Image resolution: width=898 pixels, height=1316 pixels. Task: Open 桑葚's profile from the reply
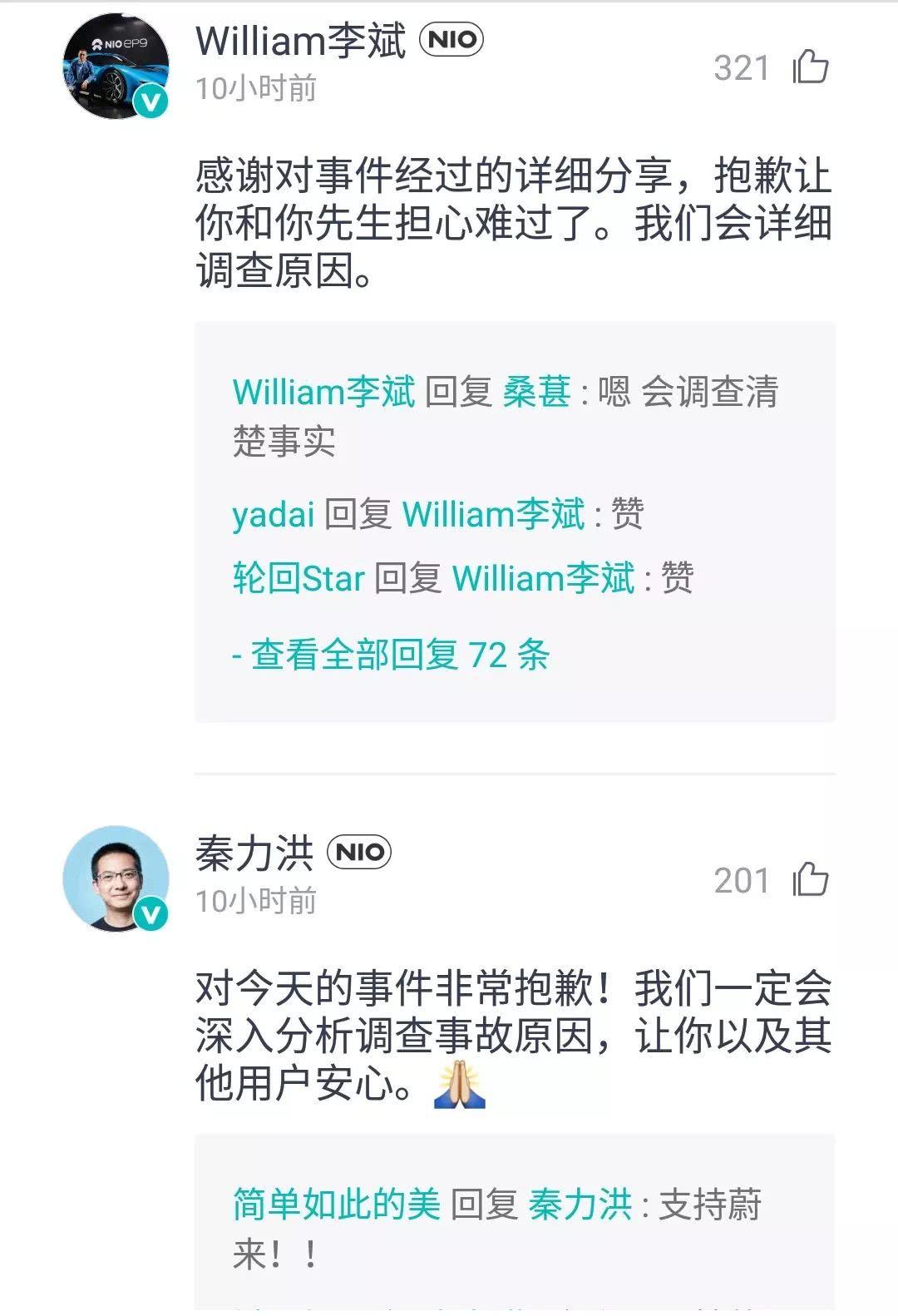pos(536,392)
